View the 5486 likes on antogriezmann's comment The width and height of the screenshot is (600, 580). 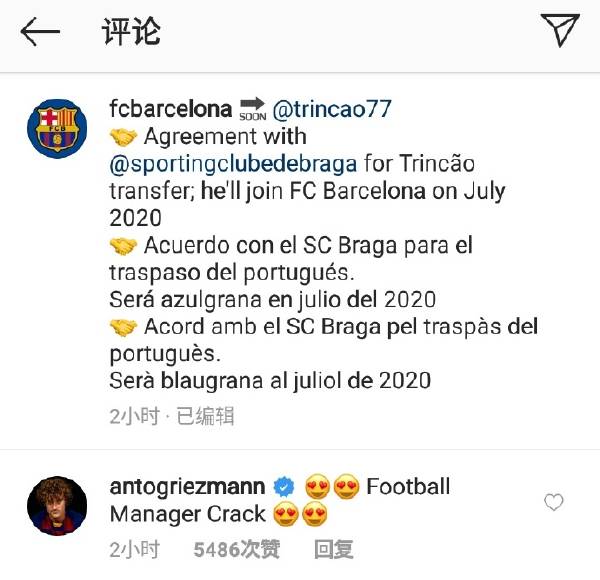(236, 549)
